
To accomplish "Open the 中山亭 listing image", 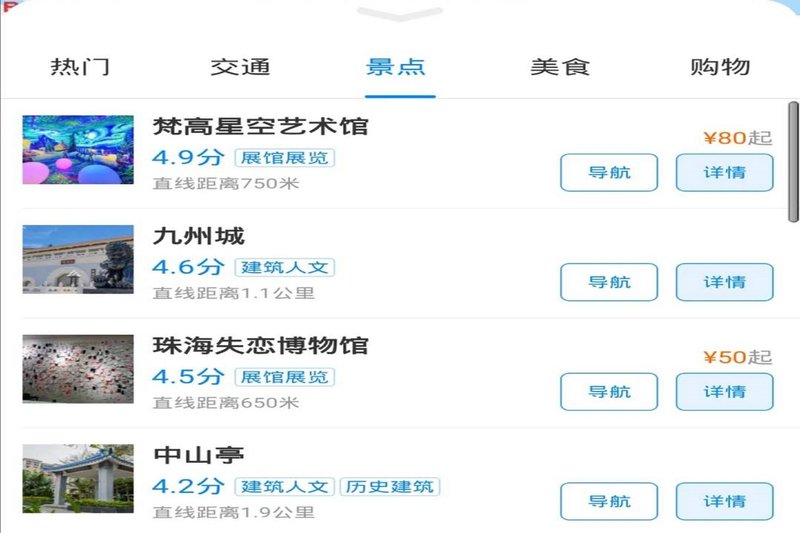I will pyautogui.click(x=78, y=478).
